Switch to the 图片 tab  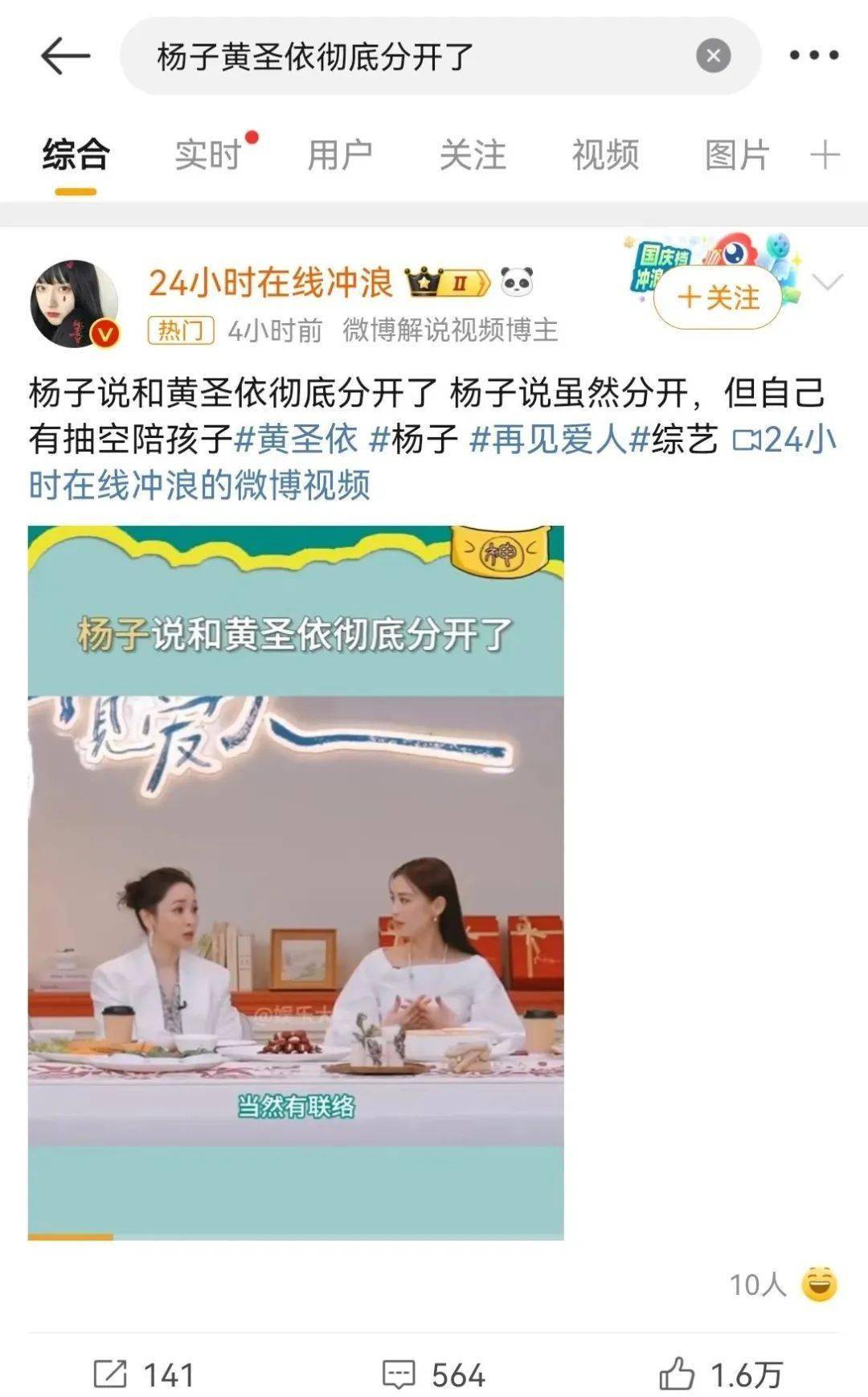pos(737,154)
